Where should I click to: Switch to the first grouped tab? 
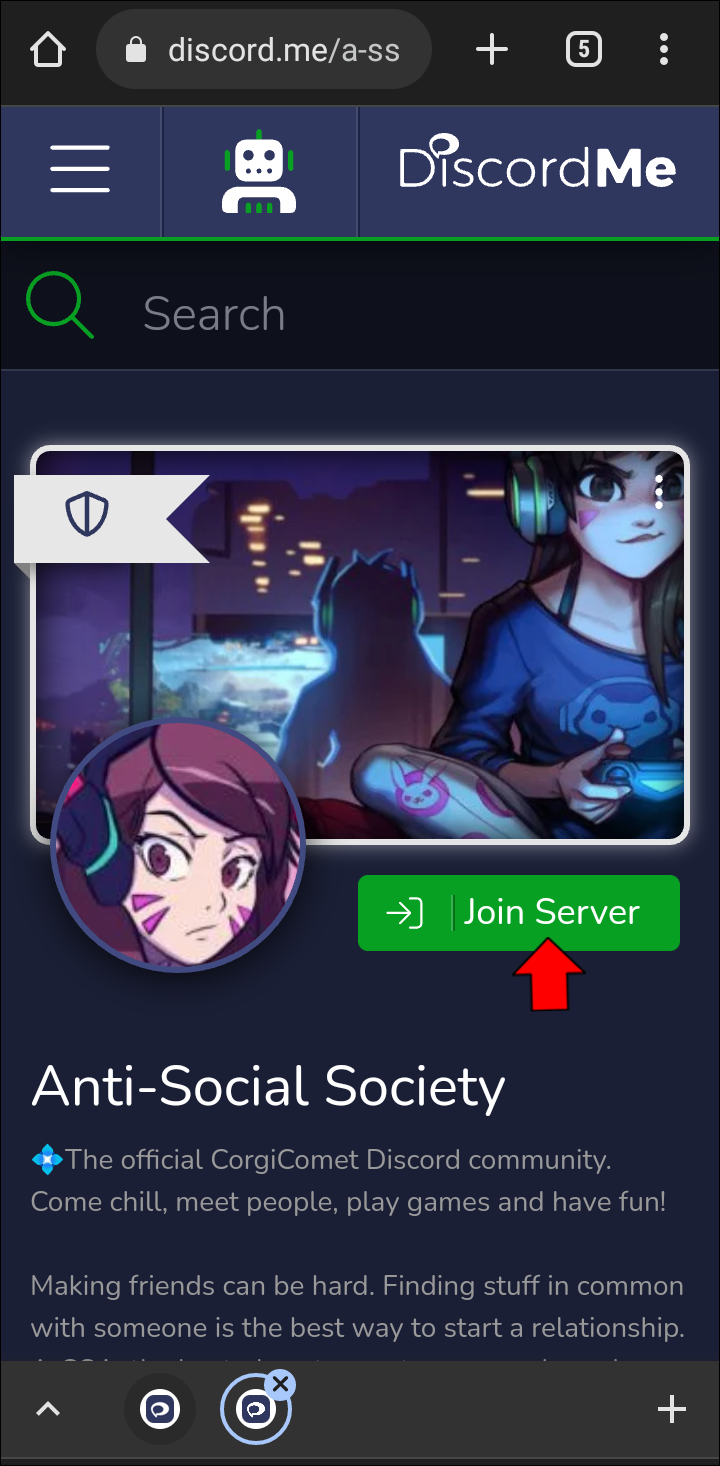[x=160, y=1410]
